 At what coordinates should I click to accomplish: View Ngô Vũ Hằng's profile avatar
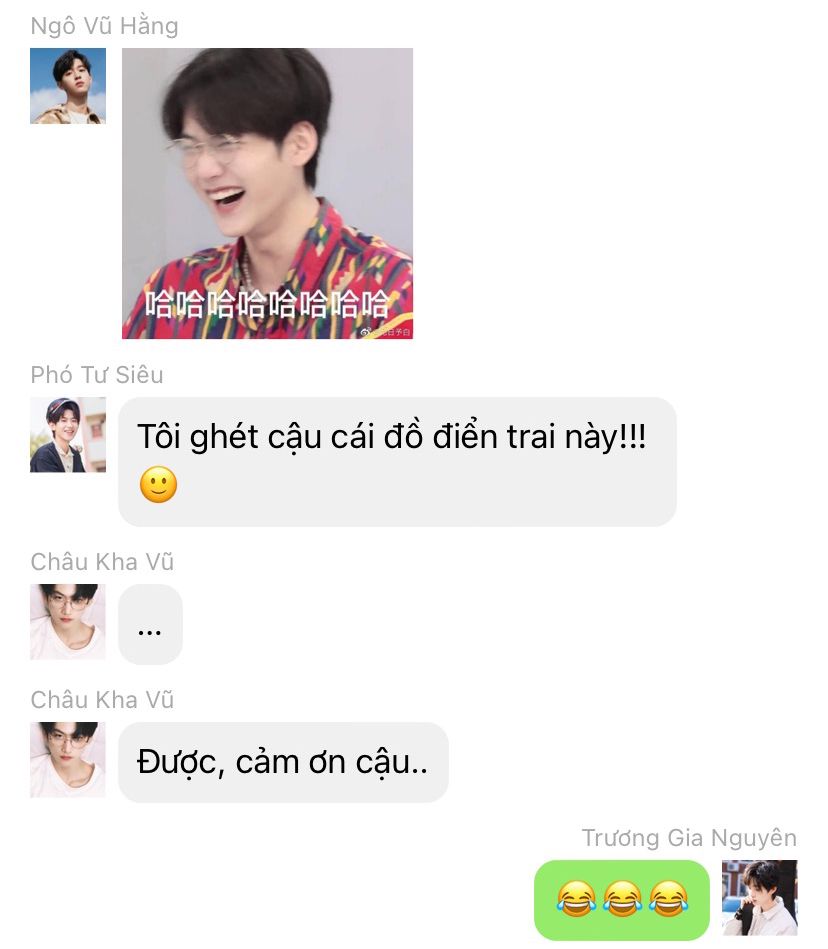click(x=67, y=86)
